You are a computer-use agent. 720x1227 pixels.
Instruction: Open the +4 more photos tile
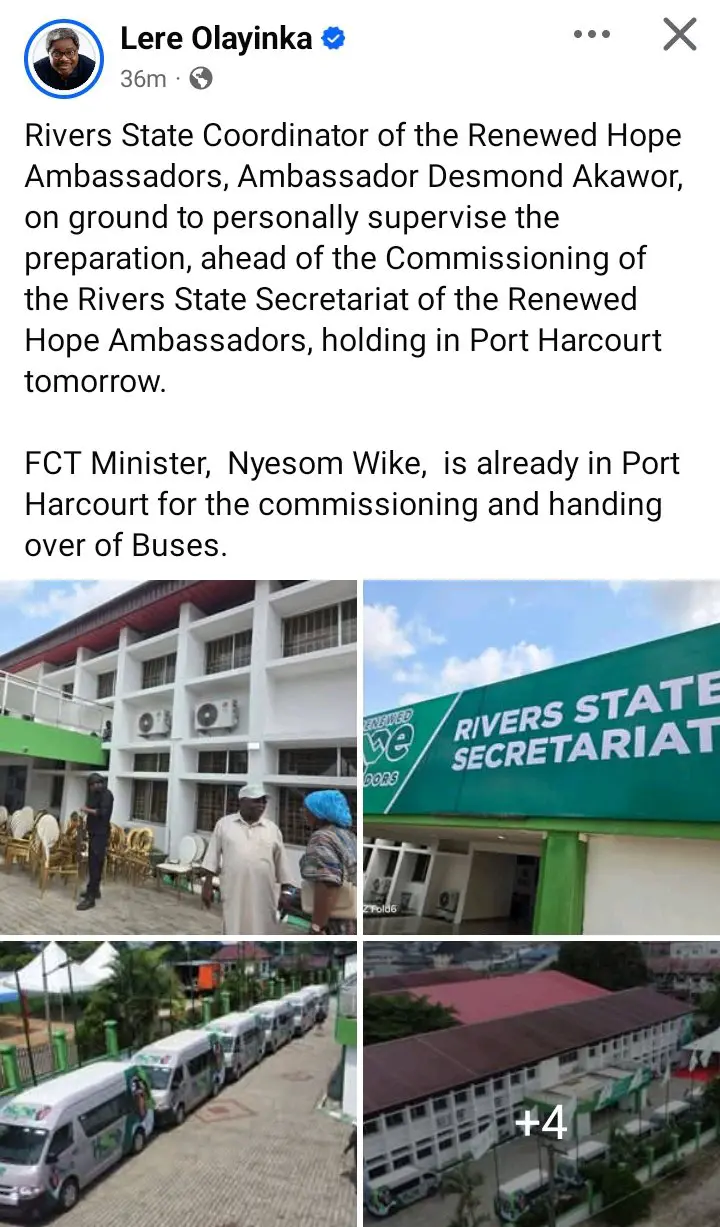(x=542, y=1084)
